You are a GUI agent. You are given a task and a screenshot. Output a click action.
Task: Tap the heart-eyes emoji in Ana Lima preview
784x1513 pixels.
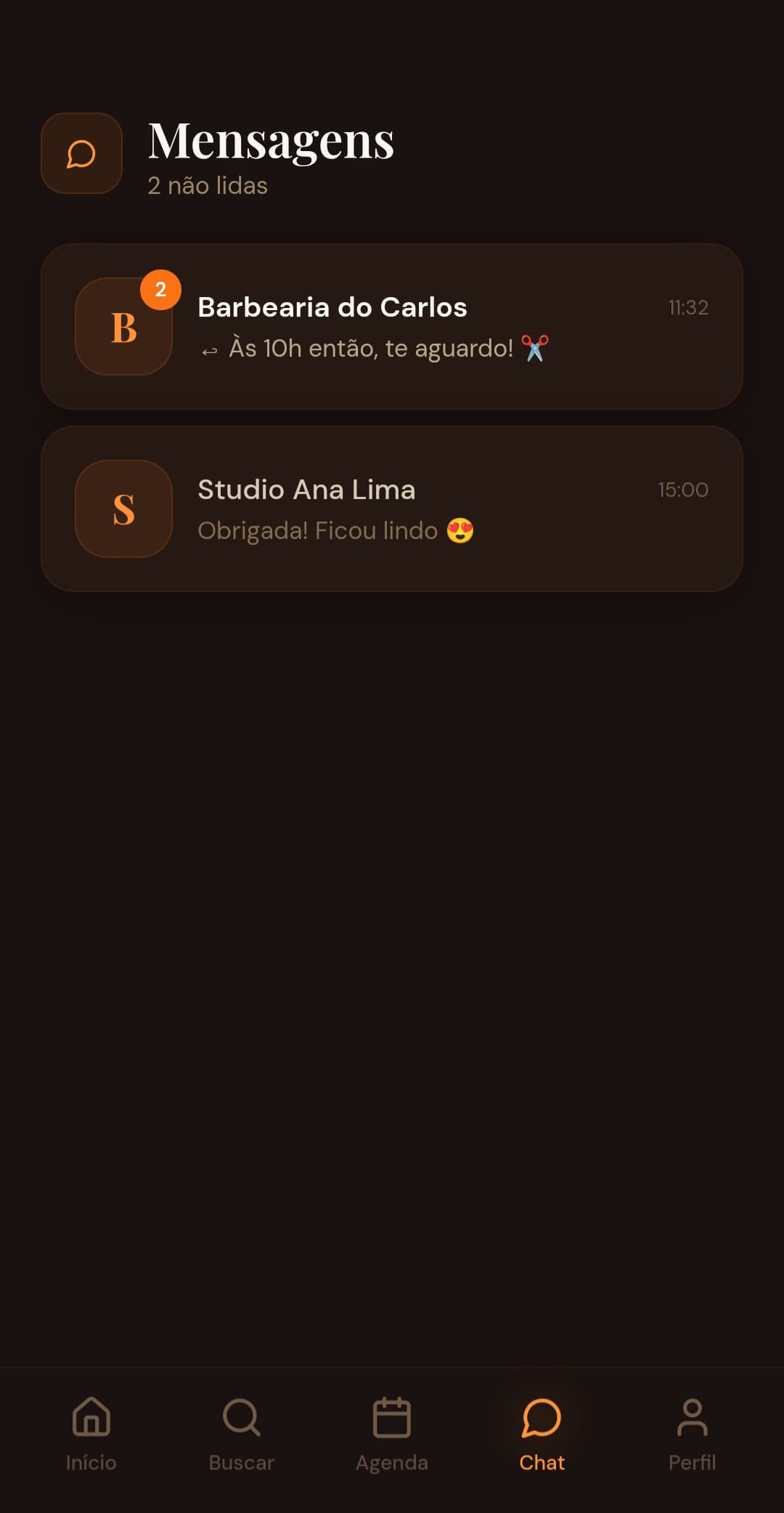(x=463, y=530)
